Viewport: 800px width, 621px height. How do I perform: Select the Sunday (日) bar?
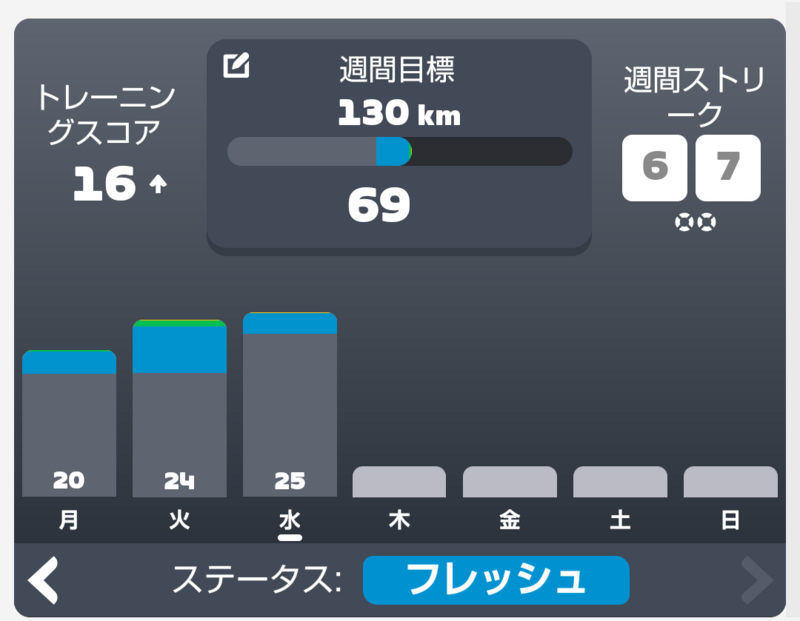[x=730, y=482]
